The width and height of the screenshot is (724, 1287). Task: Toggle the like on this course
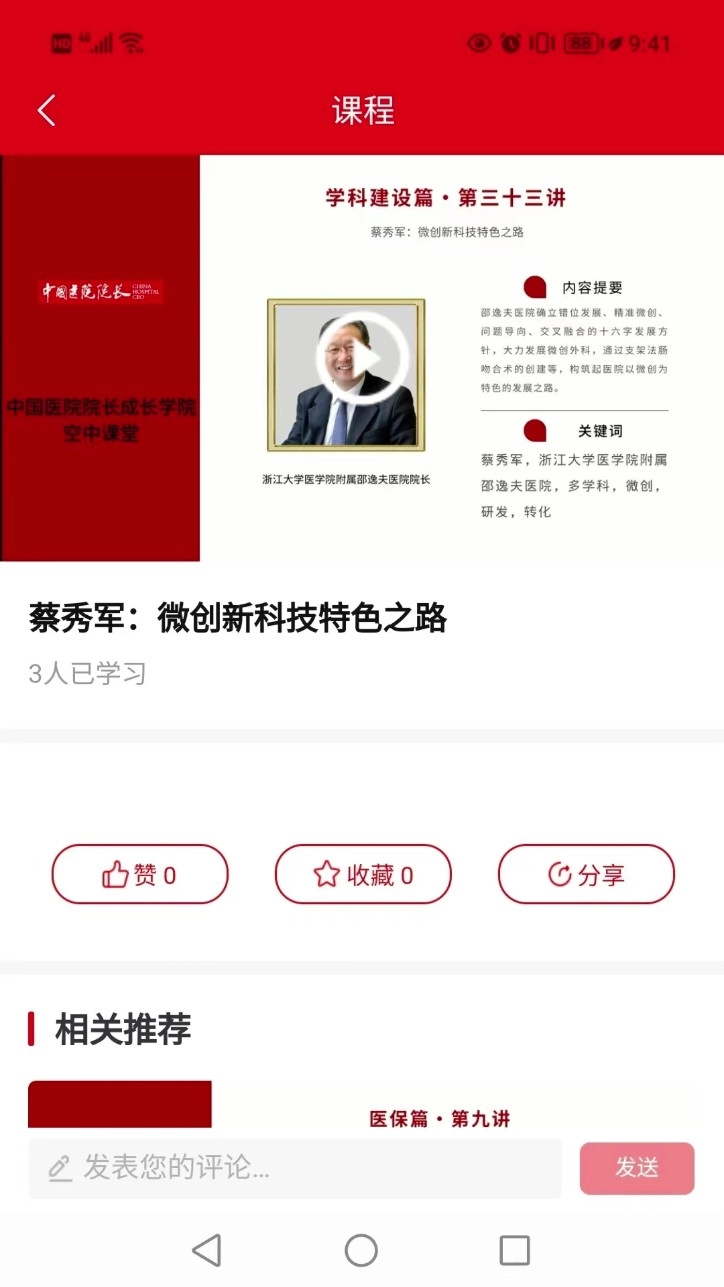click(140, 873)
